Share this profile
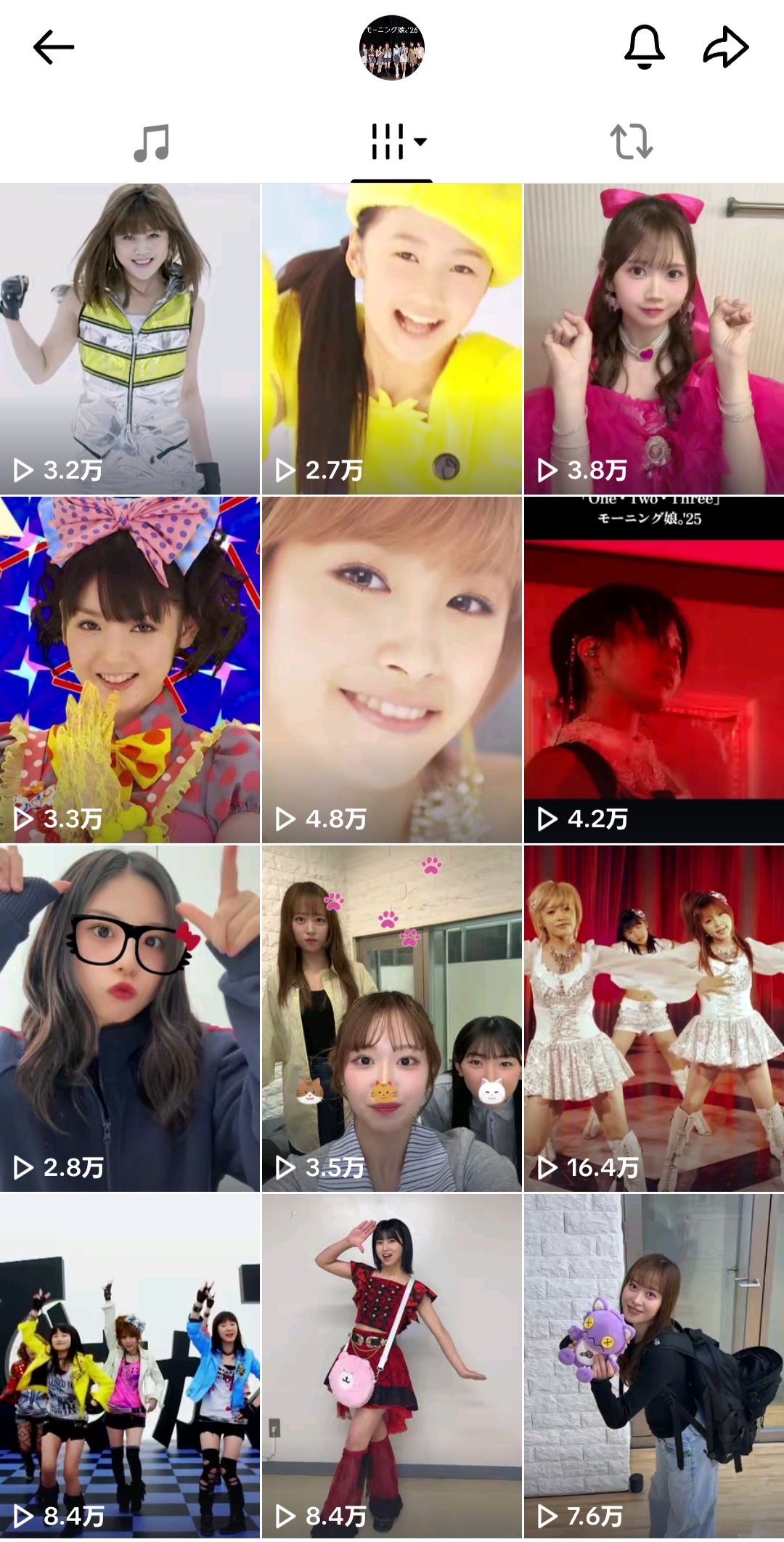The width and height of the screenshot is (784, 1542). (726, 47)
